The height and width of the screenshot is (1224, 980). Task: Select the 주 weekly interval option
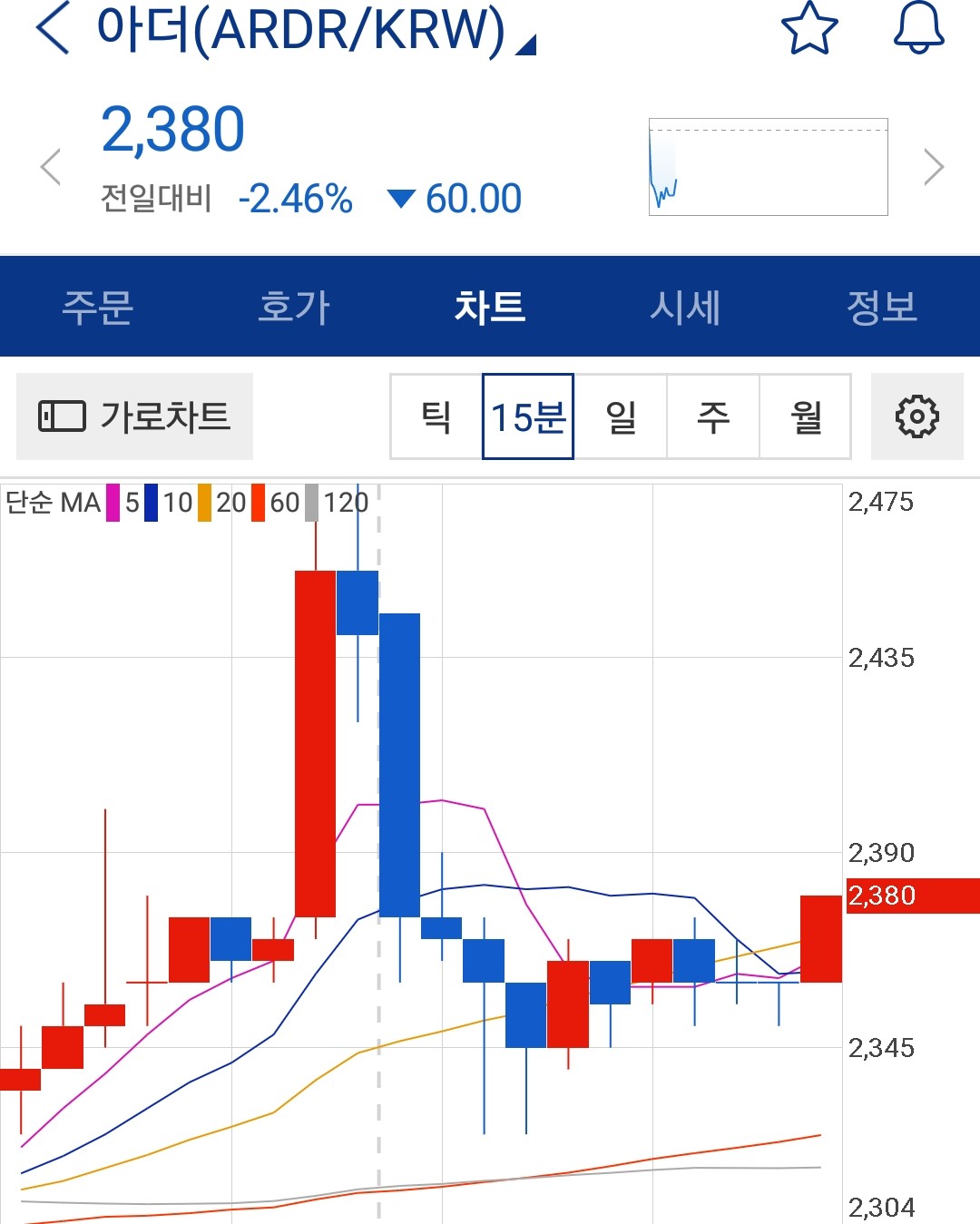click(x=713, y=416)
